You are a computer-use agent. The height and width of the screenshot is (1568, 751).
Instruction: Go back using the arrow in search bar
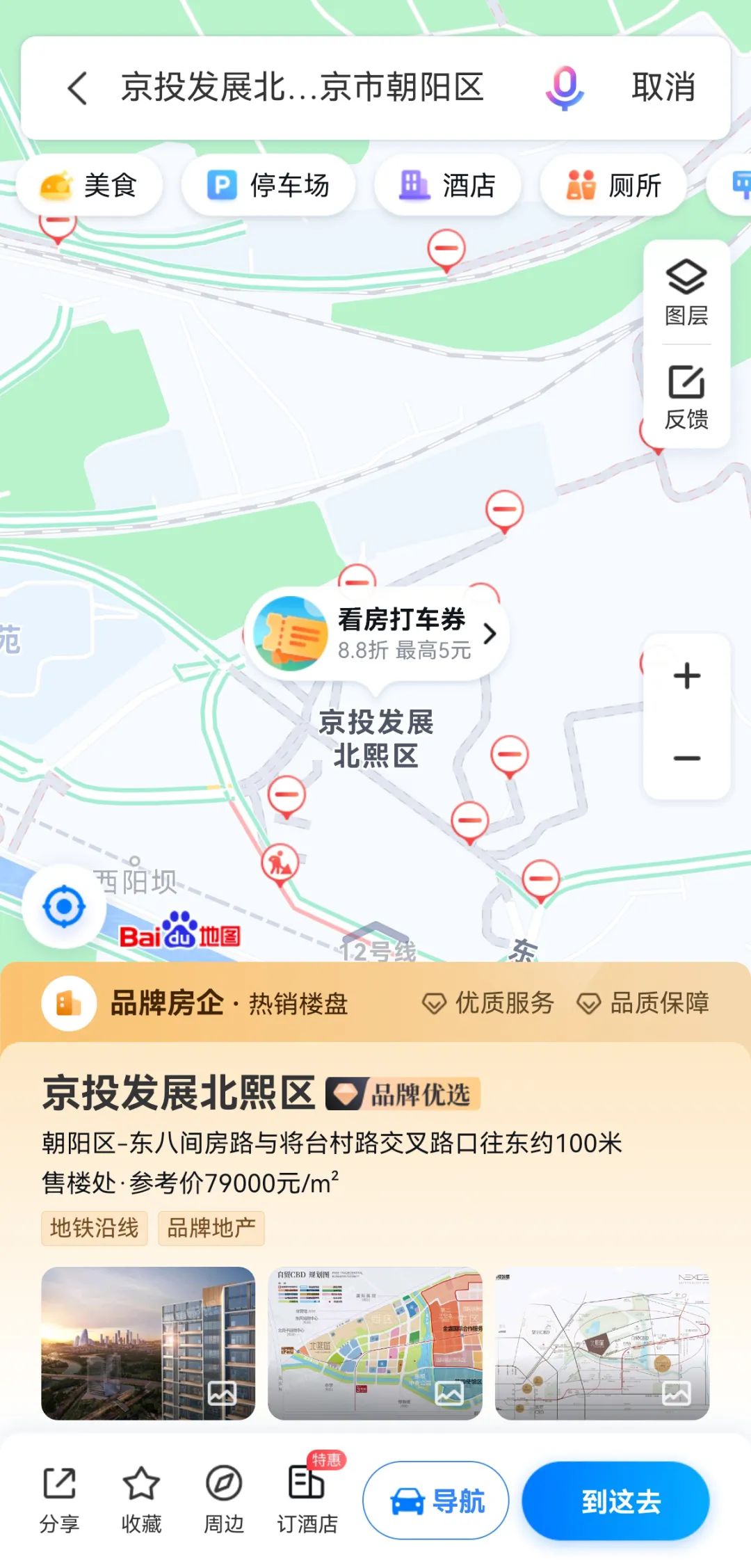click(78, 88)
